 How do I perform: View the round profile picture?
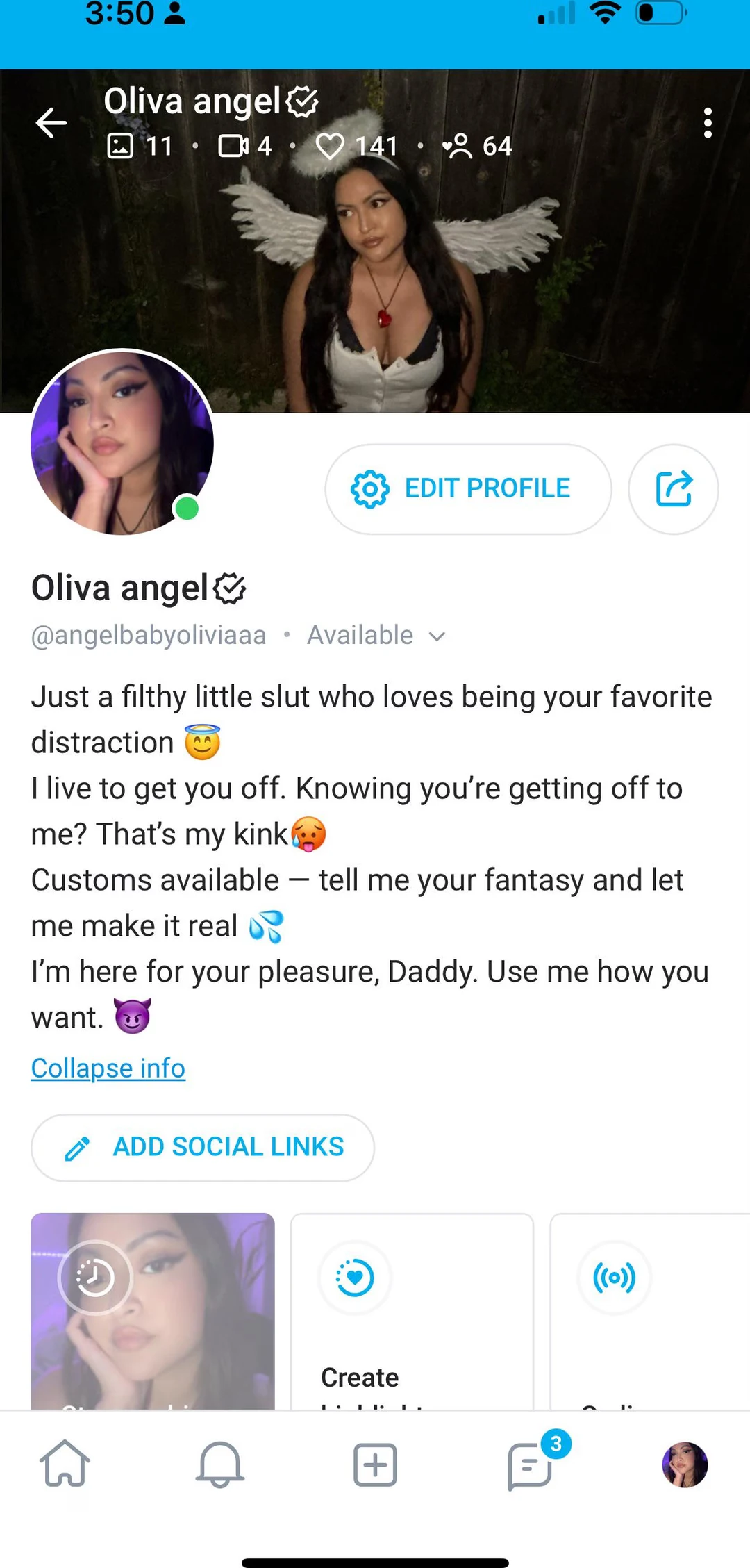[122, 443]
